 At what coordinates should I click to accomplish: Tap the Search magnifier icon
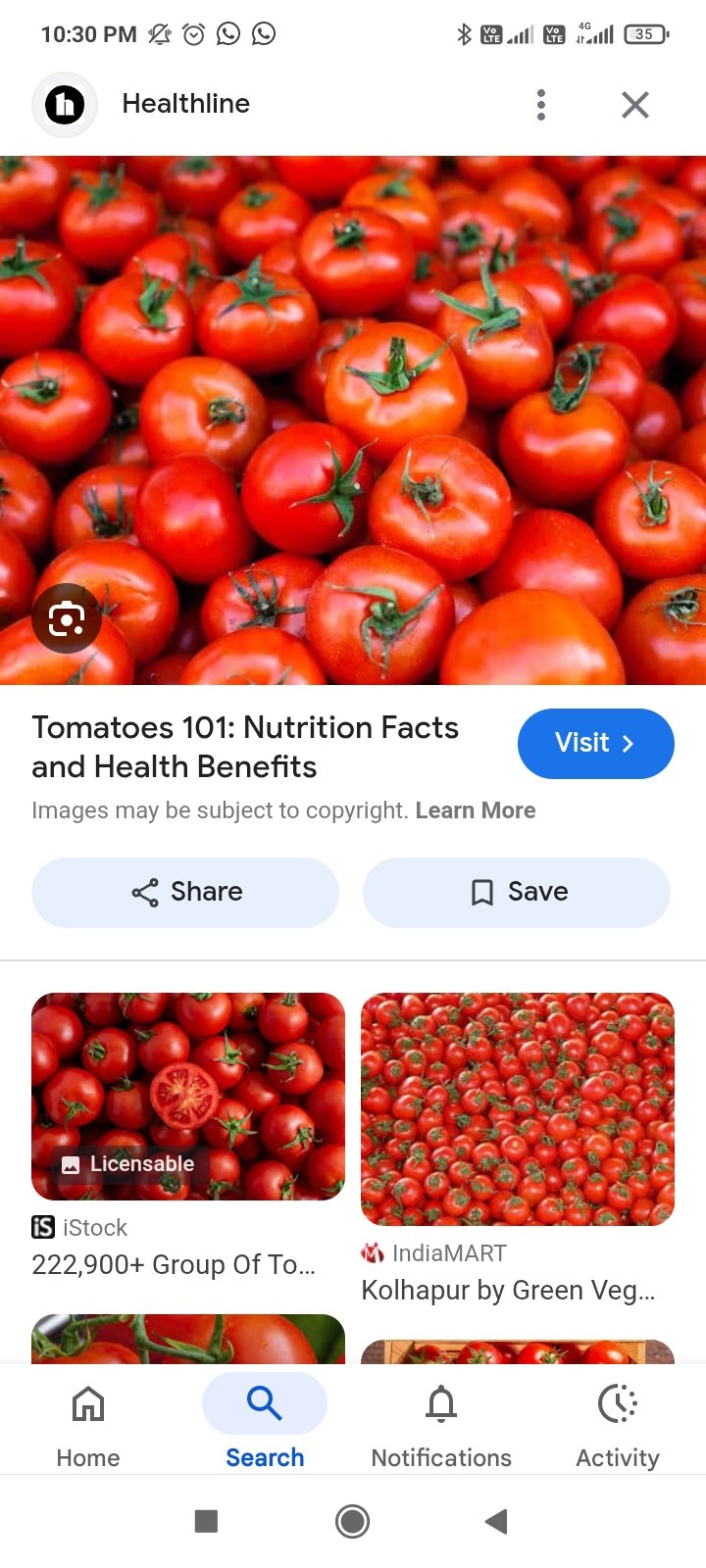264,1402
